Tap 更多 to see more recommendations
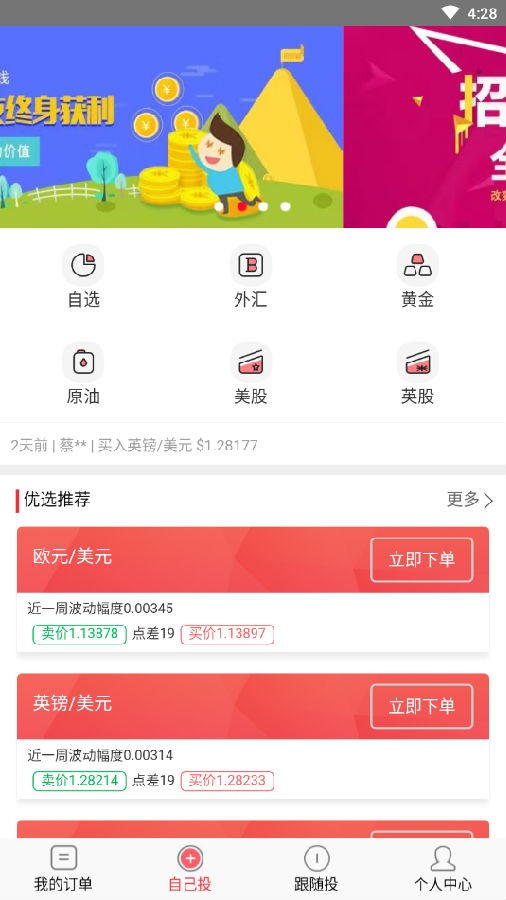This screenshot has width=506, height=900. click(470, 500)
